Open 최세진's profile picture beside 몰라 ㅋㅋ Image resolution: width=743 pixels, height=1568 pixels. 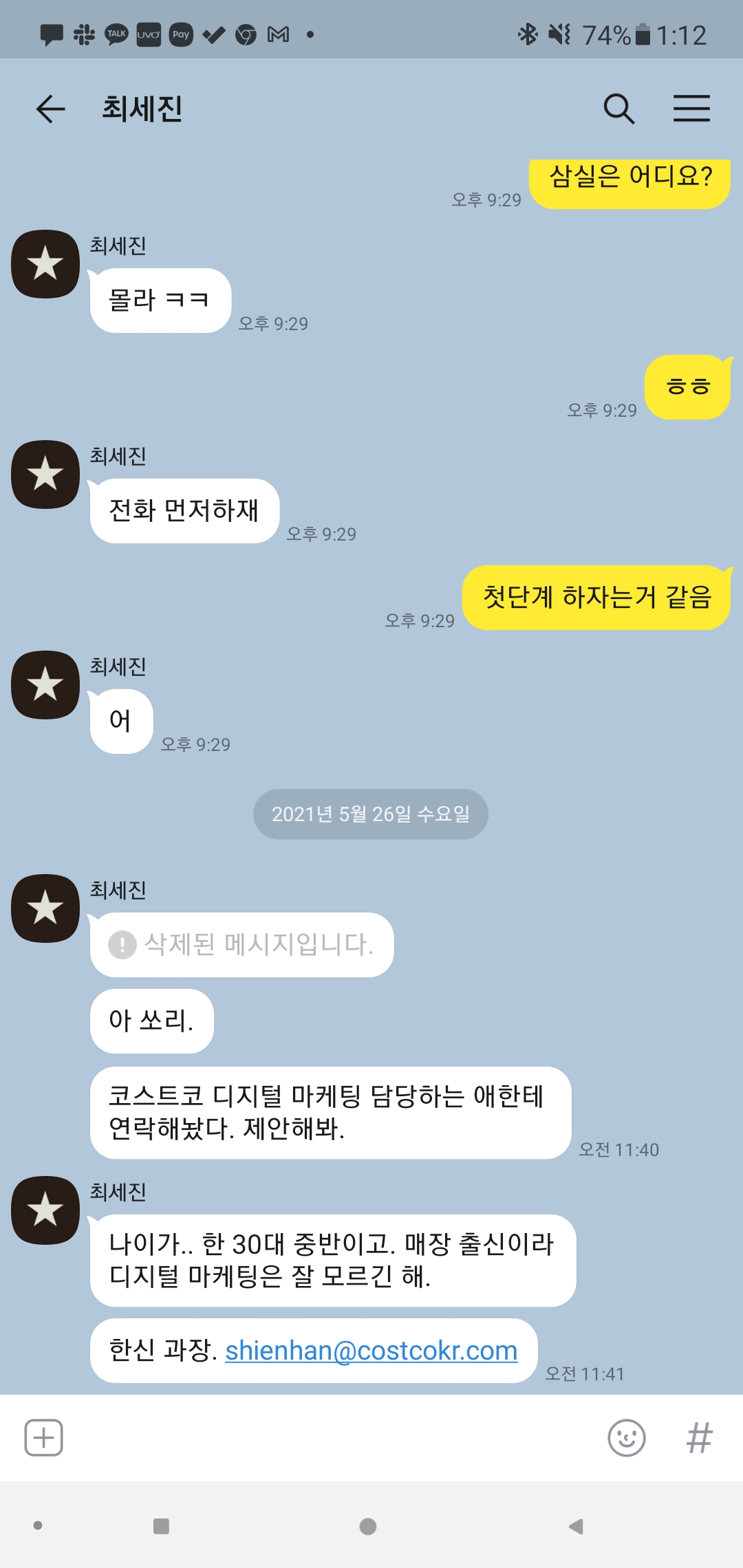[x=45, y=264]
